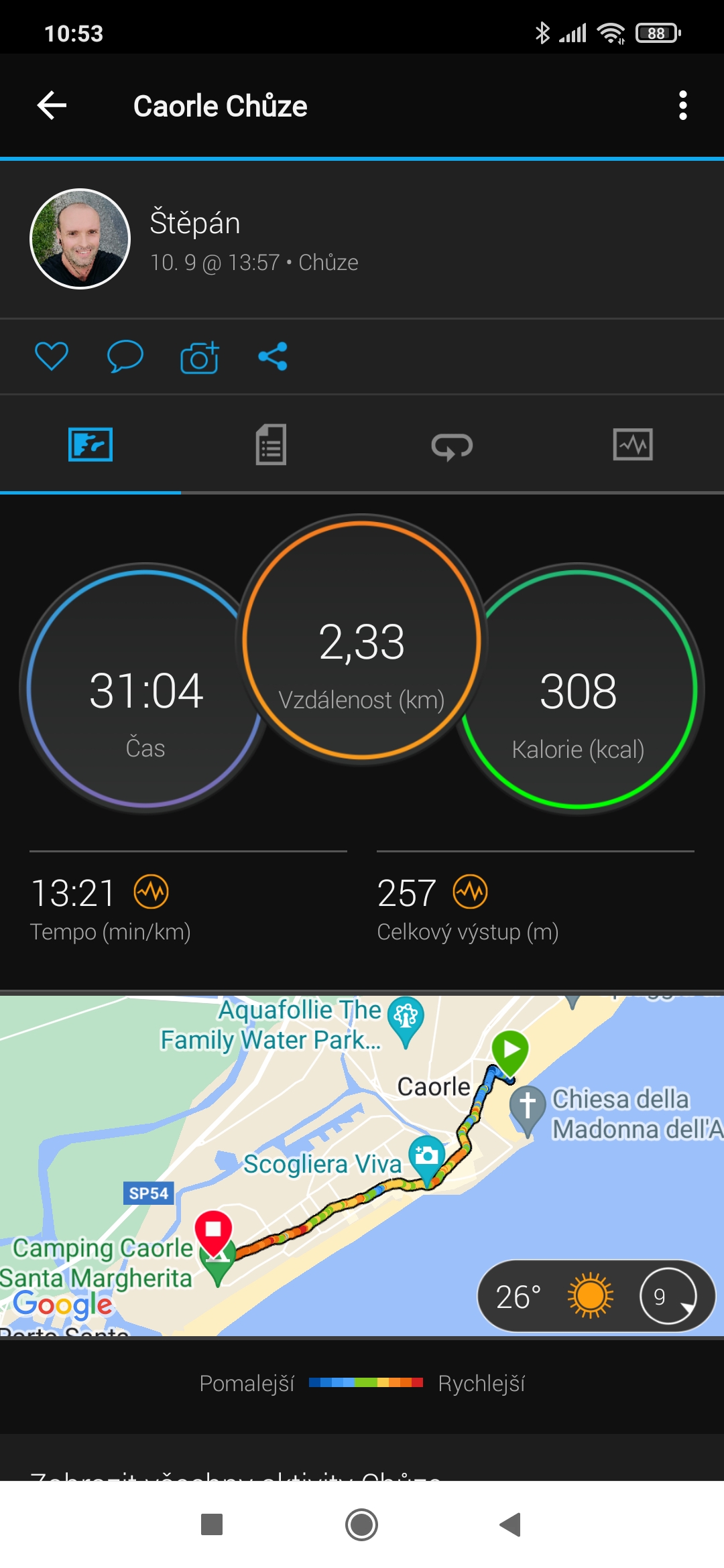Like this activity with the heart icon
724x1568 pixels.
(x=52, y=356)
